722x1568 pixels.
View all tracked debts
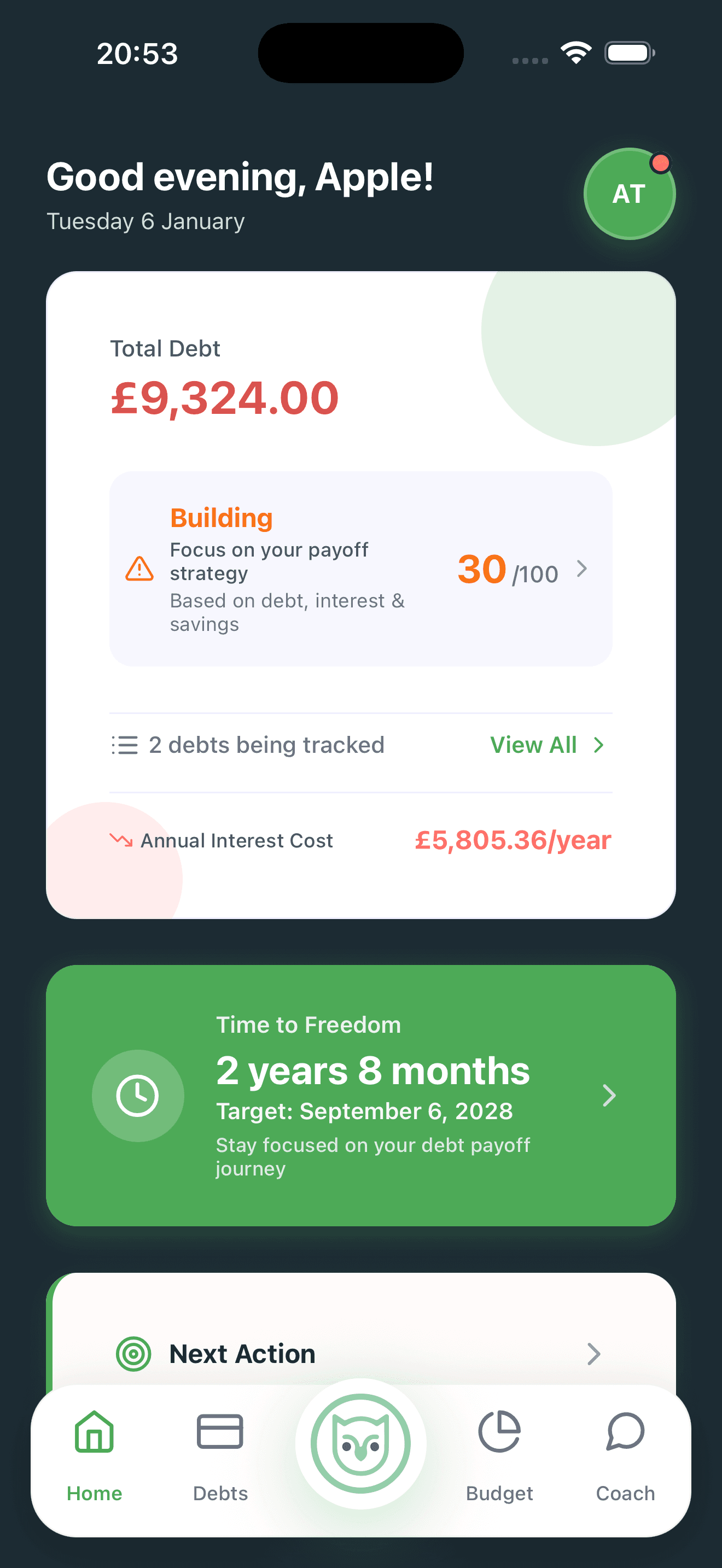pyautogui.click(x=546, y=745)
